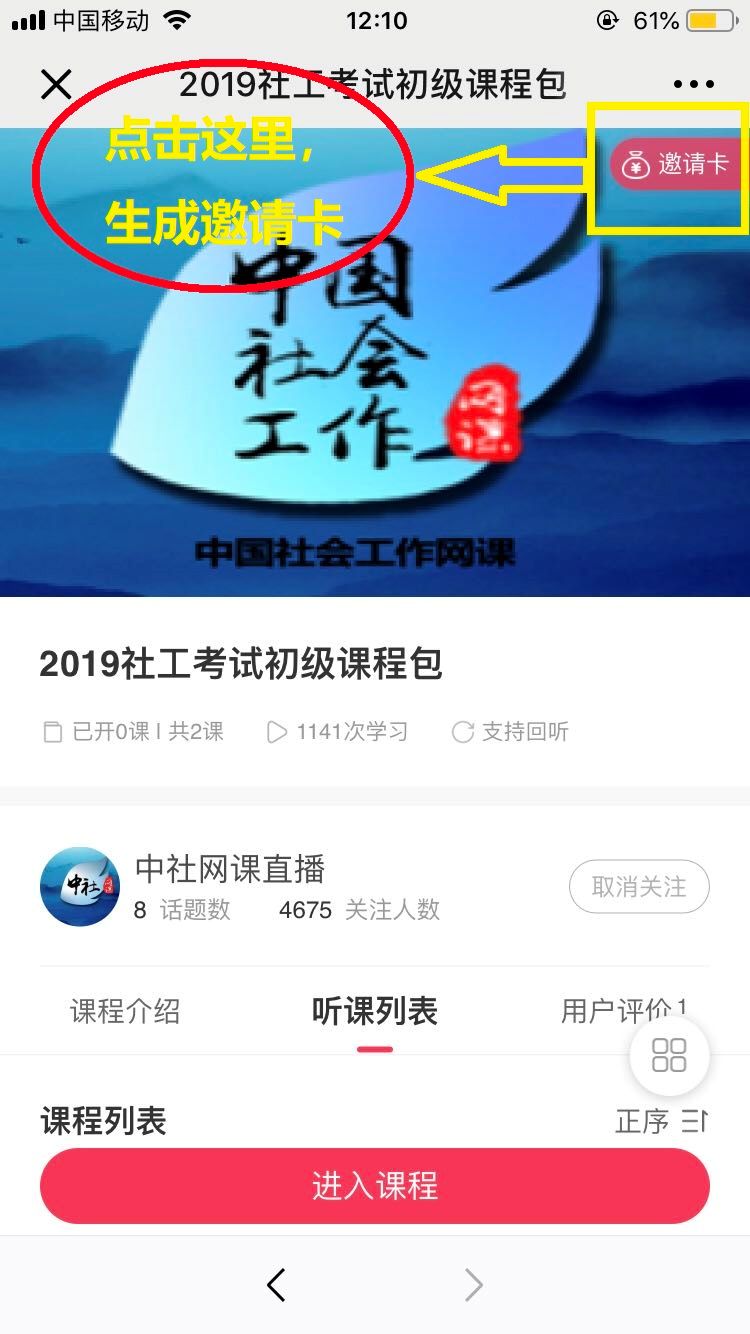The image size is (750, 1334).
Task: Toggle the 正序 sort order
Action: 660,1122
